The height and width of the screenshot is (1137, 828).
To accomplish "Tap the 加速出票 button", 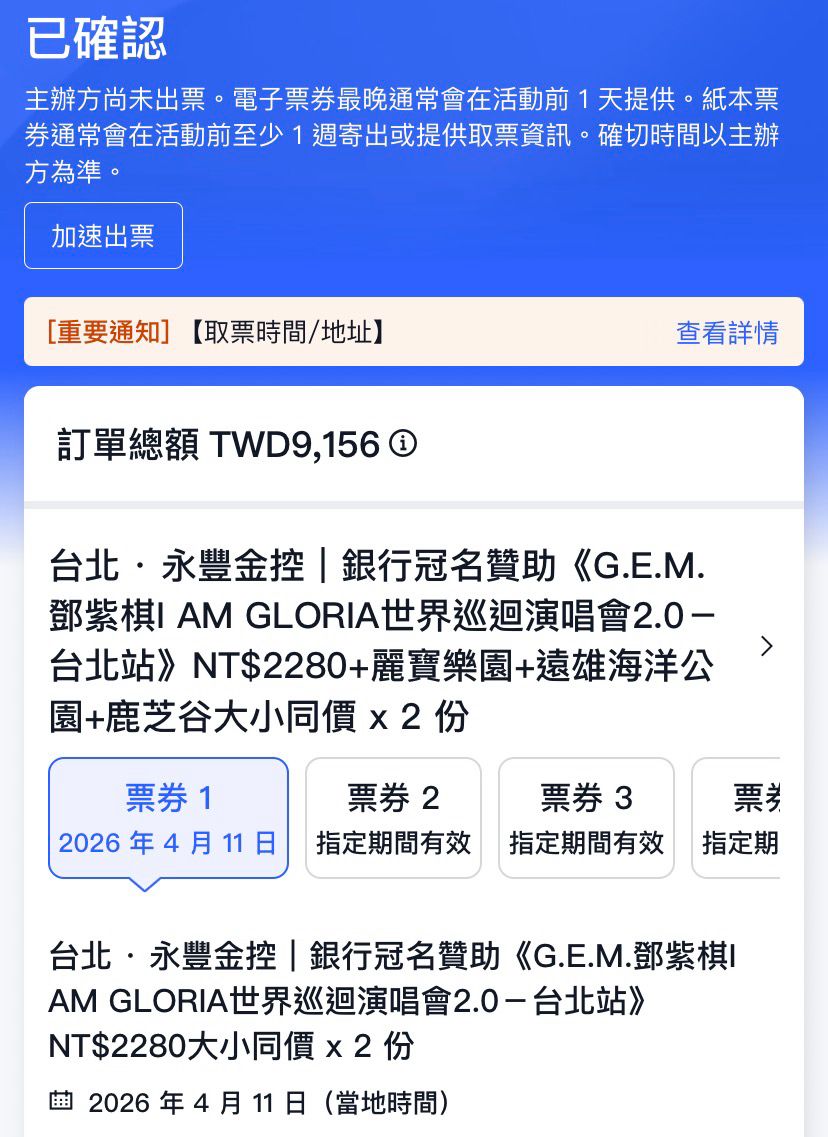I will click(103, 236).
